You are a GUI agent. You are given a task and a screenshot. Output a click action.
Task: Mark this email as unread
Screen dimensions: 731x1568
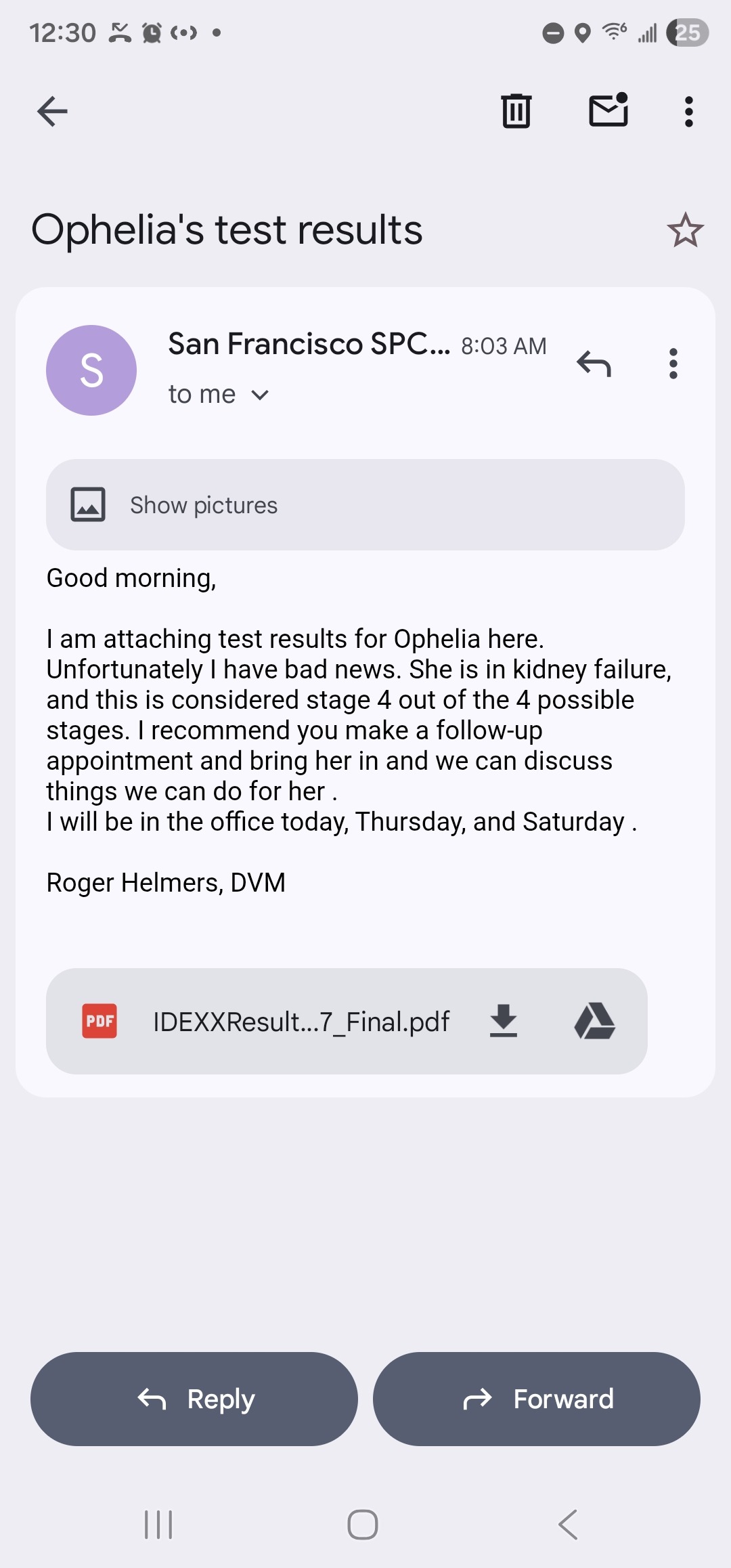point(608,110)
